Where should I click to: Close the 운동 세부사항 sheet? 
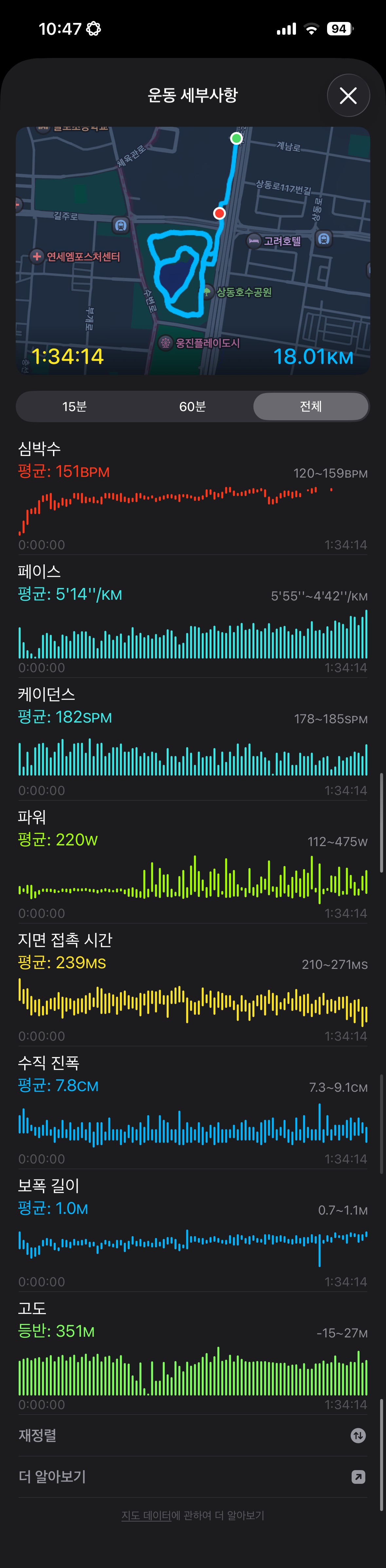[x=348, y=96]
